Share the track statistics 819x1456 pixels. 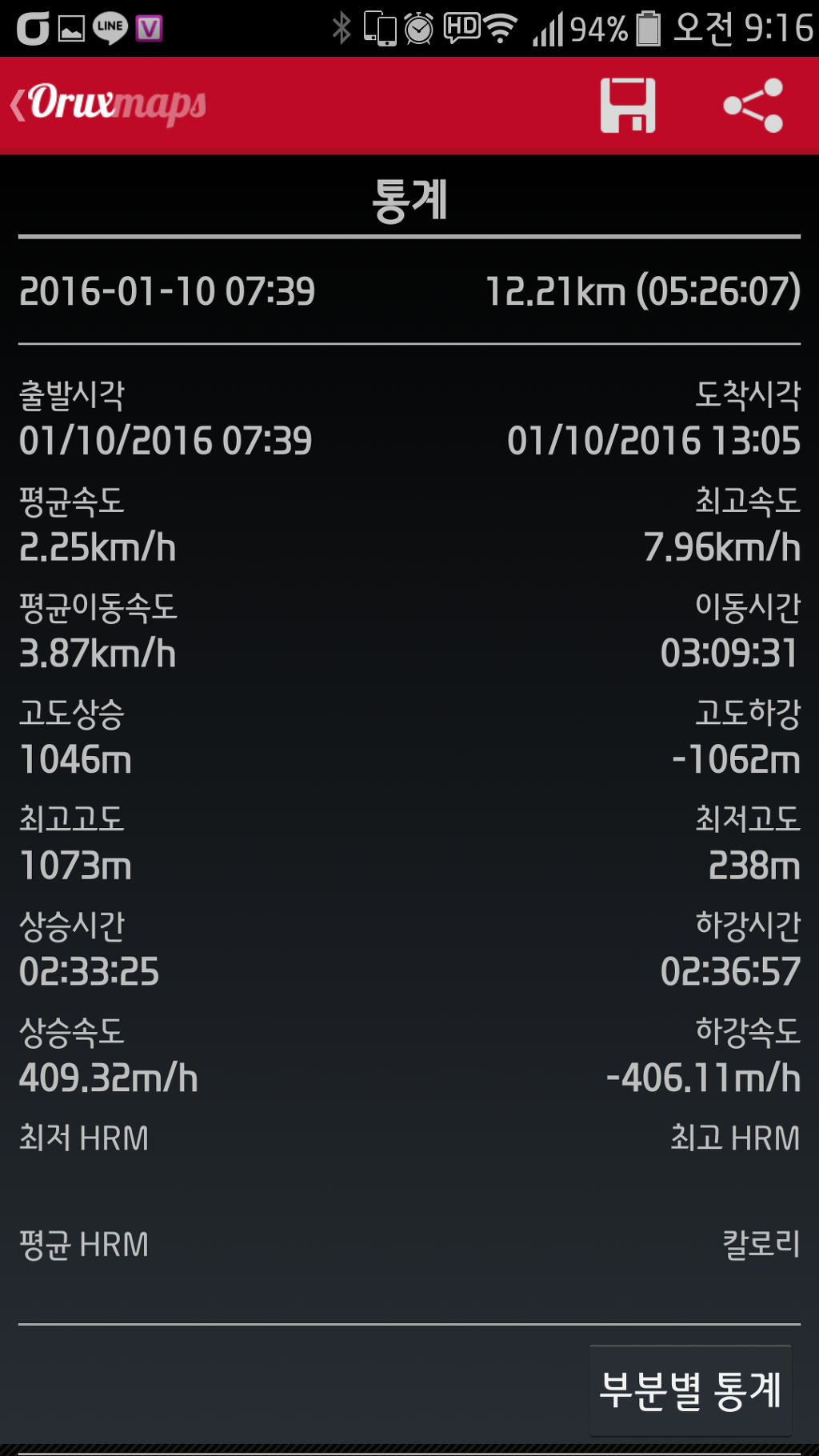coord(753,106)
